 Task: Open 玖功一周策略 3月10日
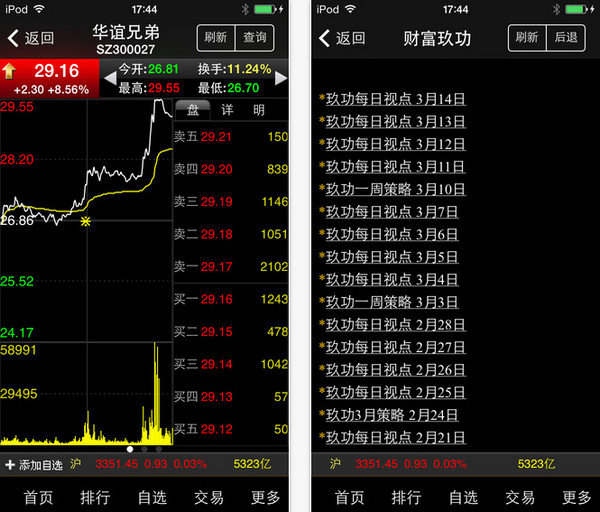392,189
